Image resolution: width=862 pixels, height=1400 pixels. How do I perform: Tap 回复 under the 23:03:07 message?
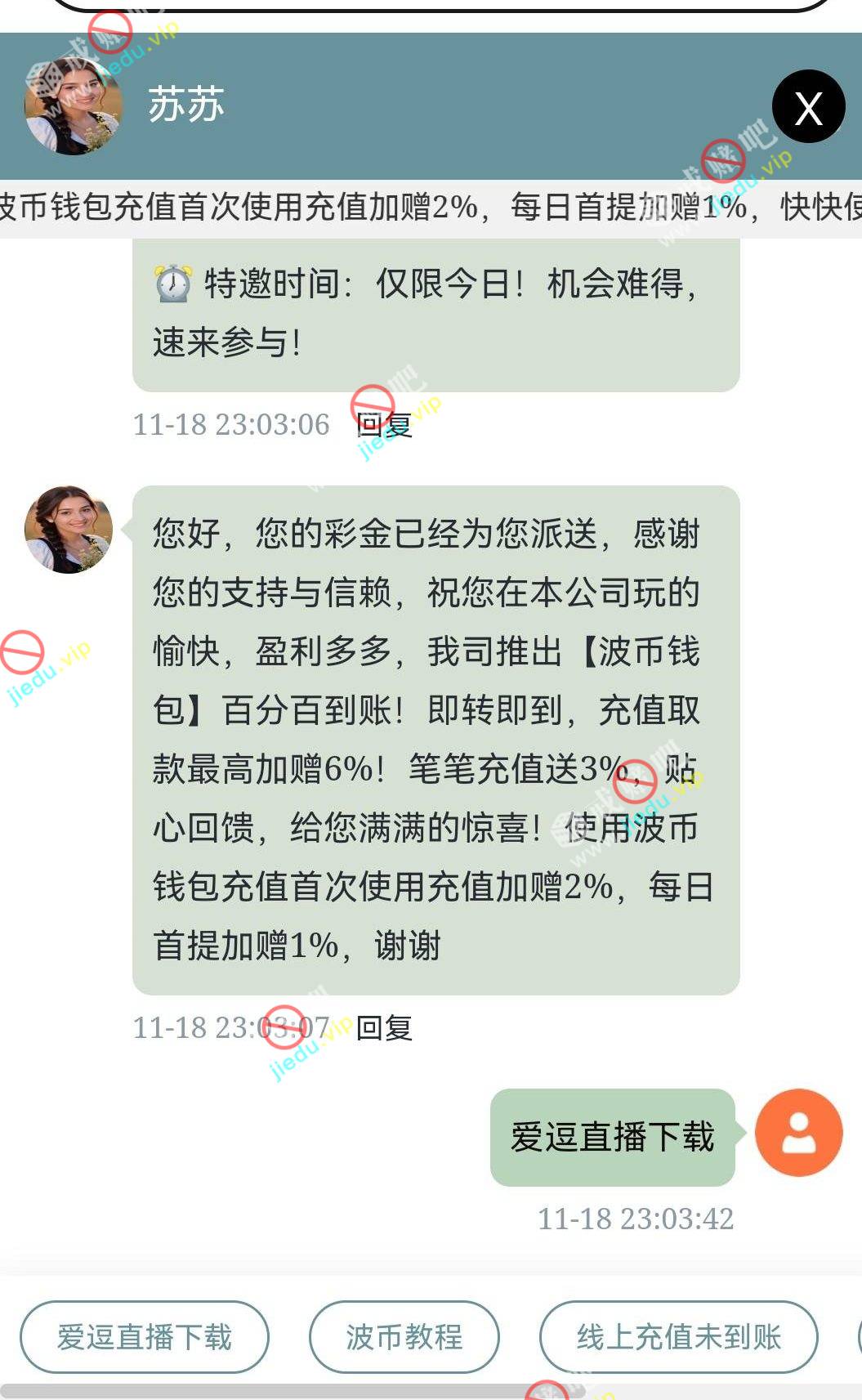384,1027
